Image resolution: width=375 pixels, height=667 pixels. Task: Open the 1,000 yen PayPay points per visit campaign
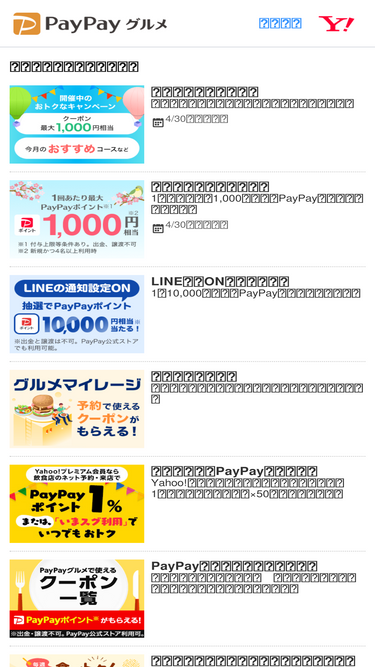(x=188, y=219)
